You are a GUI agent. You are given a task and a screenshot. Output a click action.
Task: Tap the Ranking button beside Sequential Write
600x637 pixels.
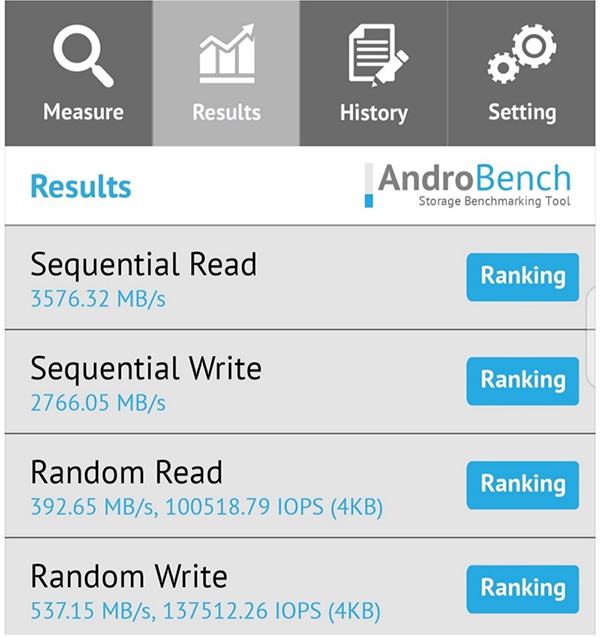click(x=522, y=380)
